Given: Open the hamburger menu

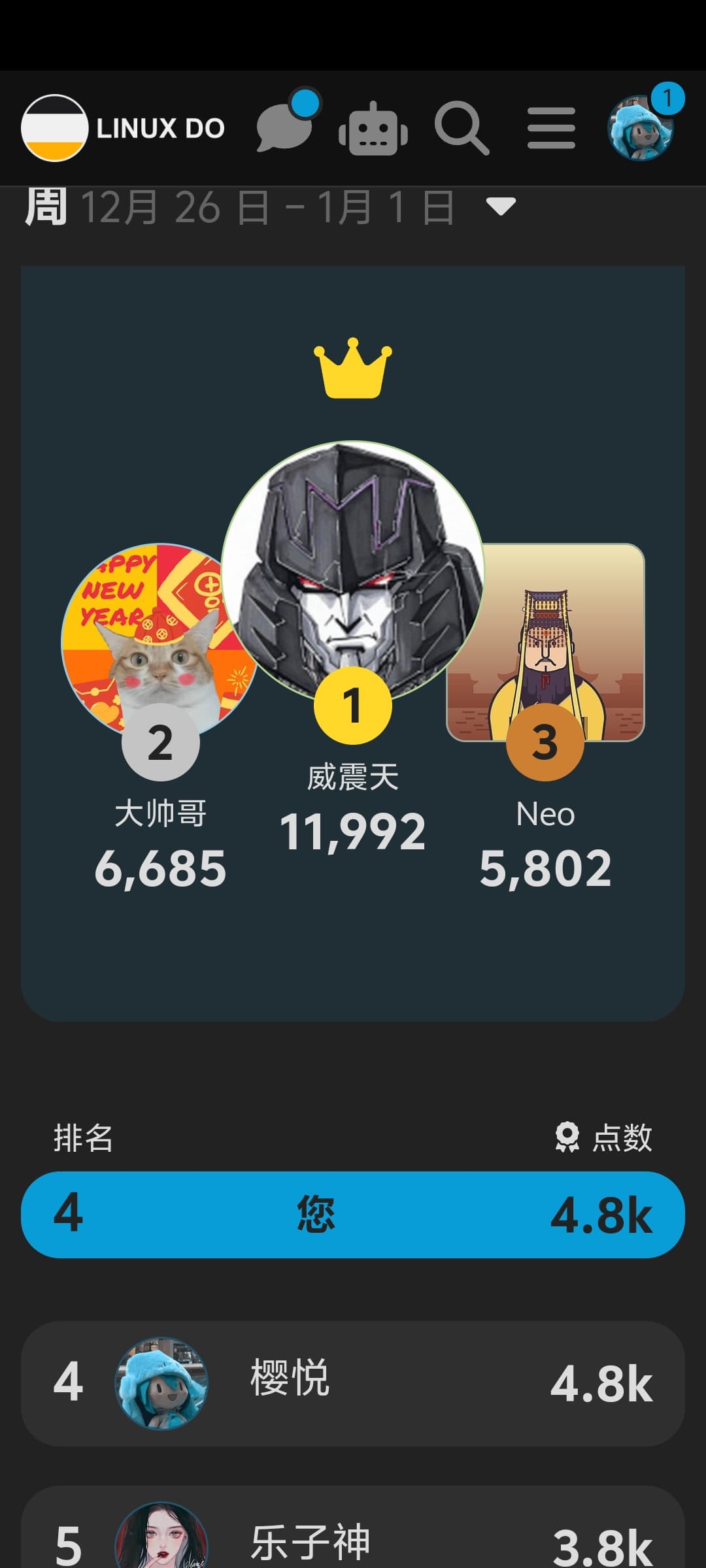Looking at the screenshot, I should [551, 129].
